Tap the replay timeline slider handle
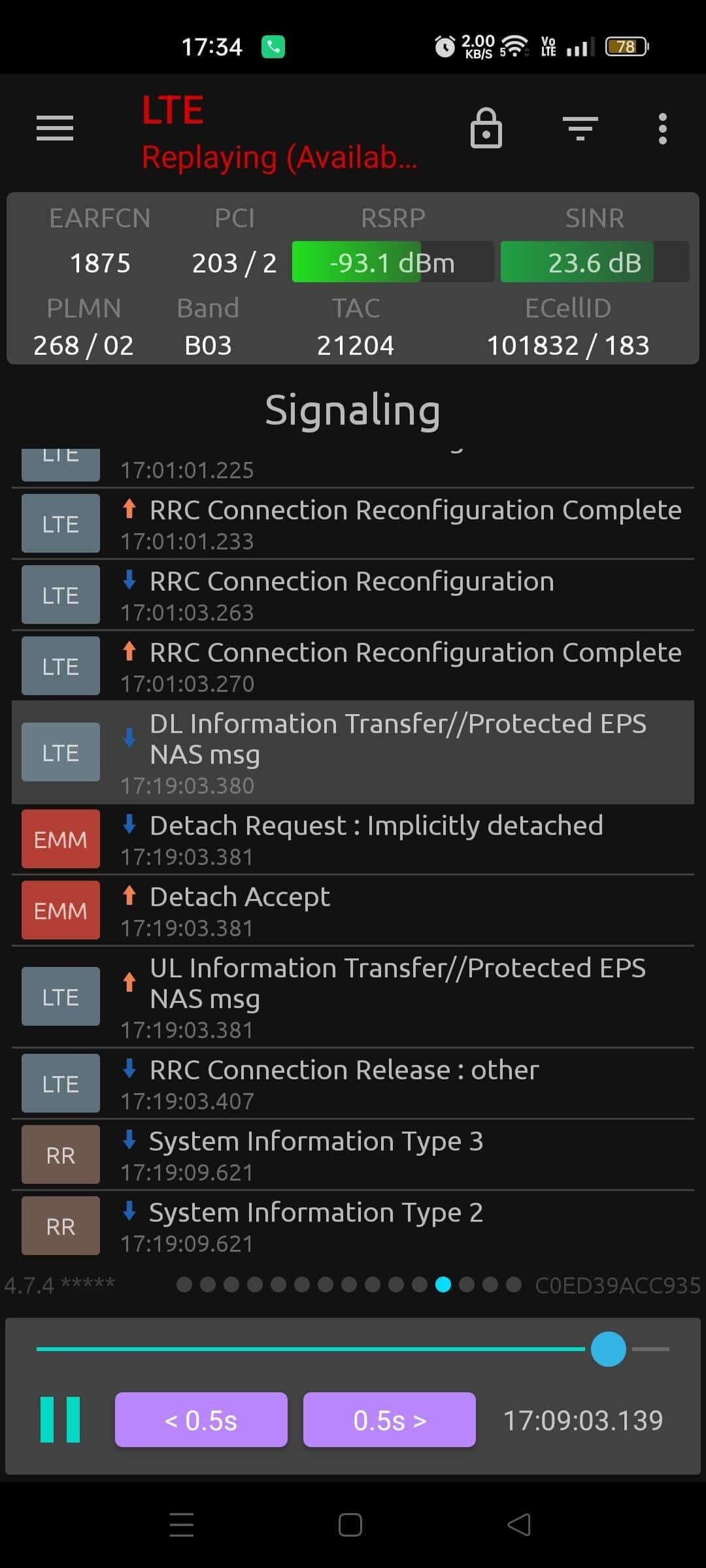 click(608, 1349)
